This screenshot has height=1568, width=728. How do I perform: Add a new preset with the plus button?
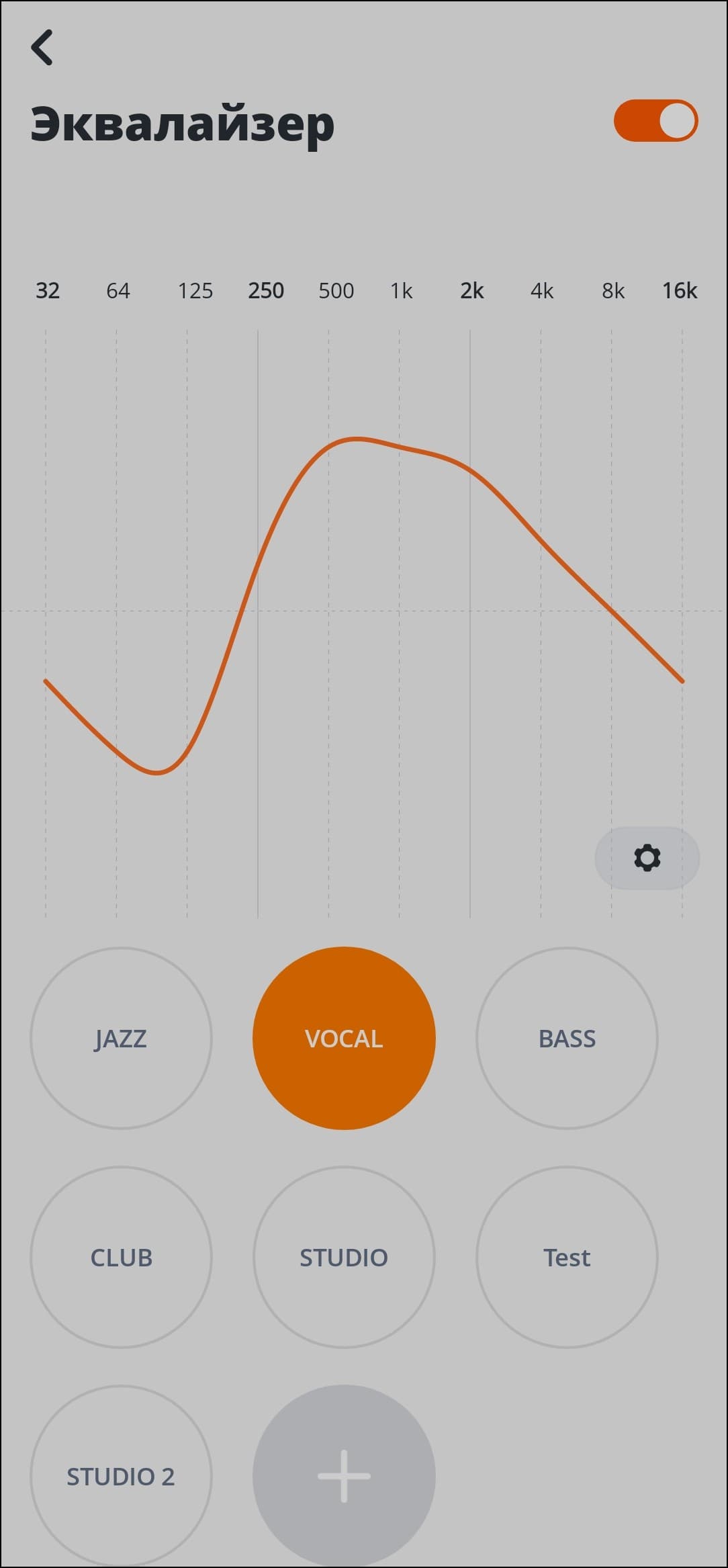(x=344, y=1477)
